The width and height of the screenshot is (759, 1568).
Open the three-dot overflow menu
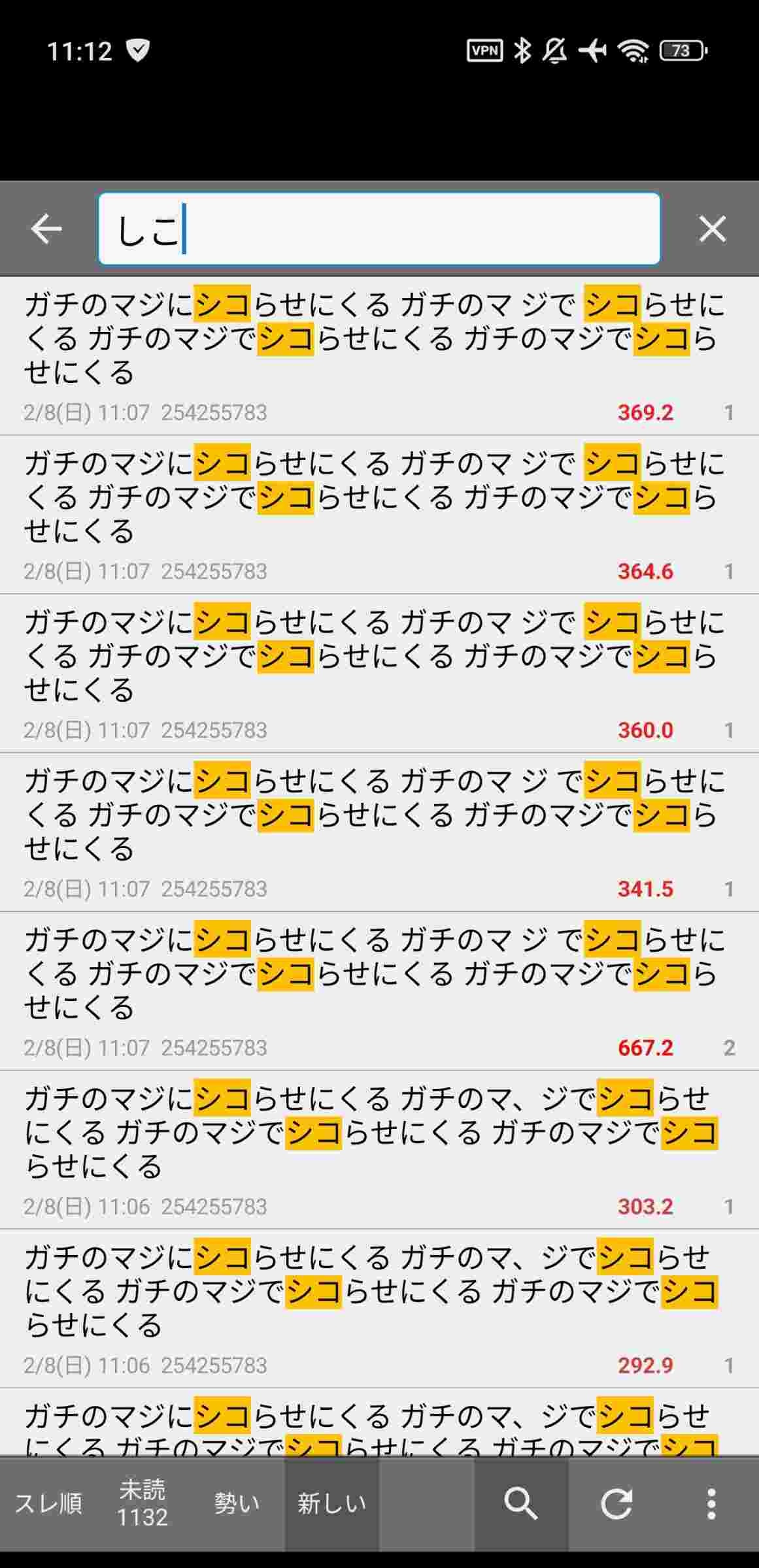[x=711, y=1503]
